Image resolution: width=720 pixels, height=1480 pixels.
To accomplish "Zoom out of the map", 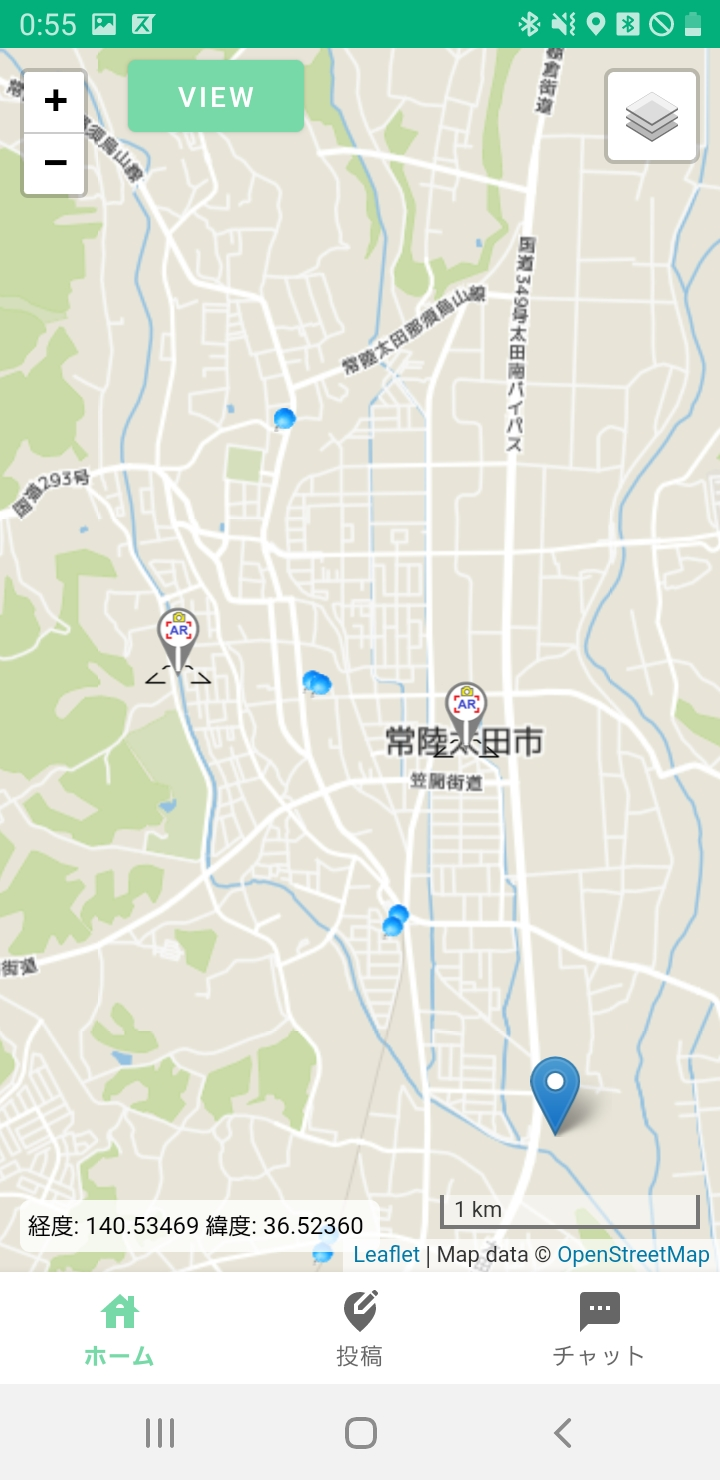I will point(55,163).
